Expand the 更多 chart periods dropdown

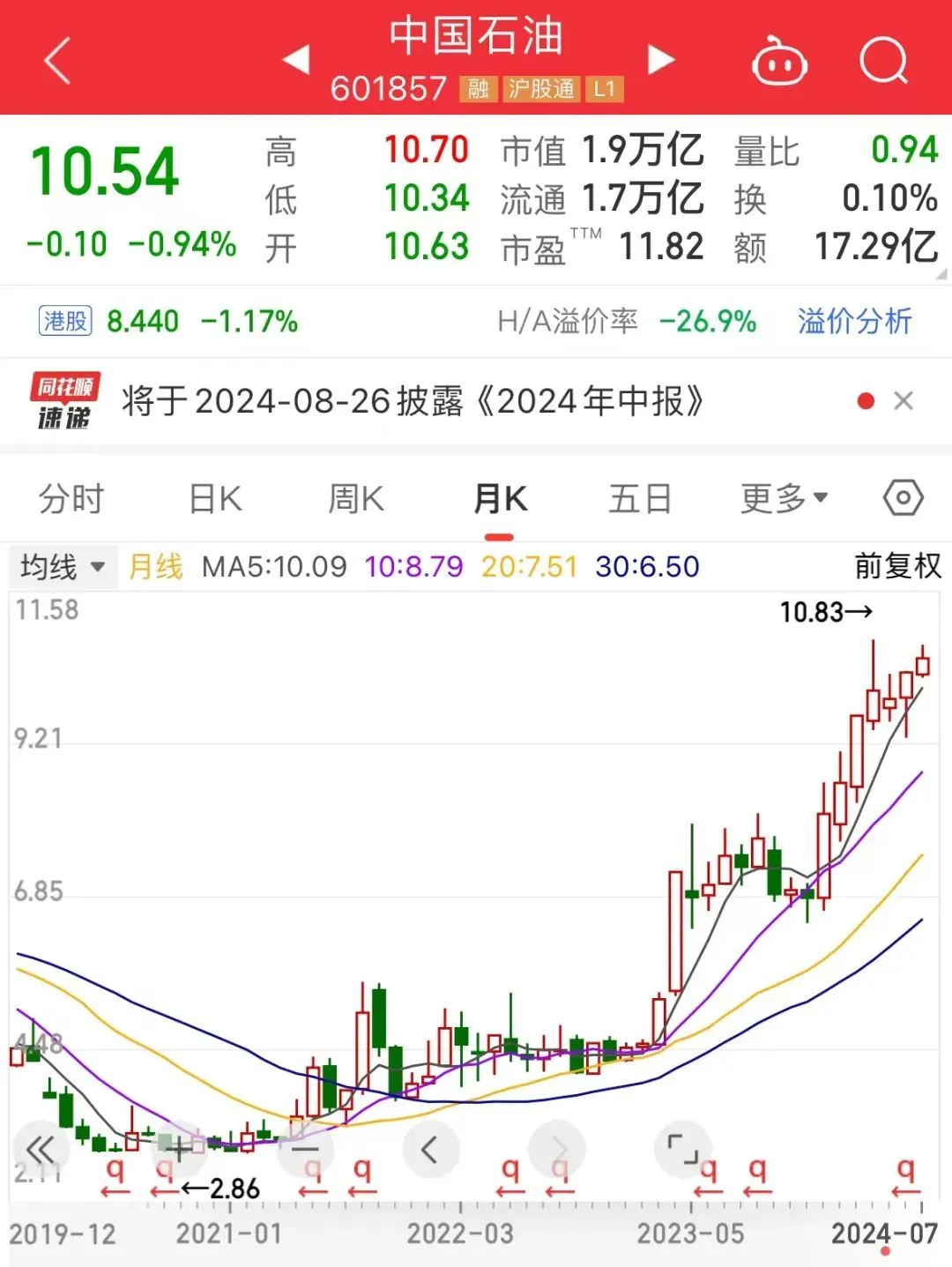784,499
